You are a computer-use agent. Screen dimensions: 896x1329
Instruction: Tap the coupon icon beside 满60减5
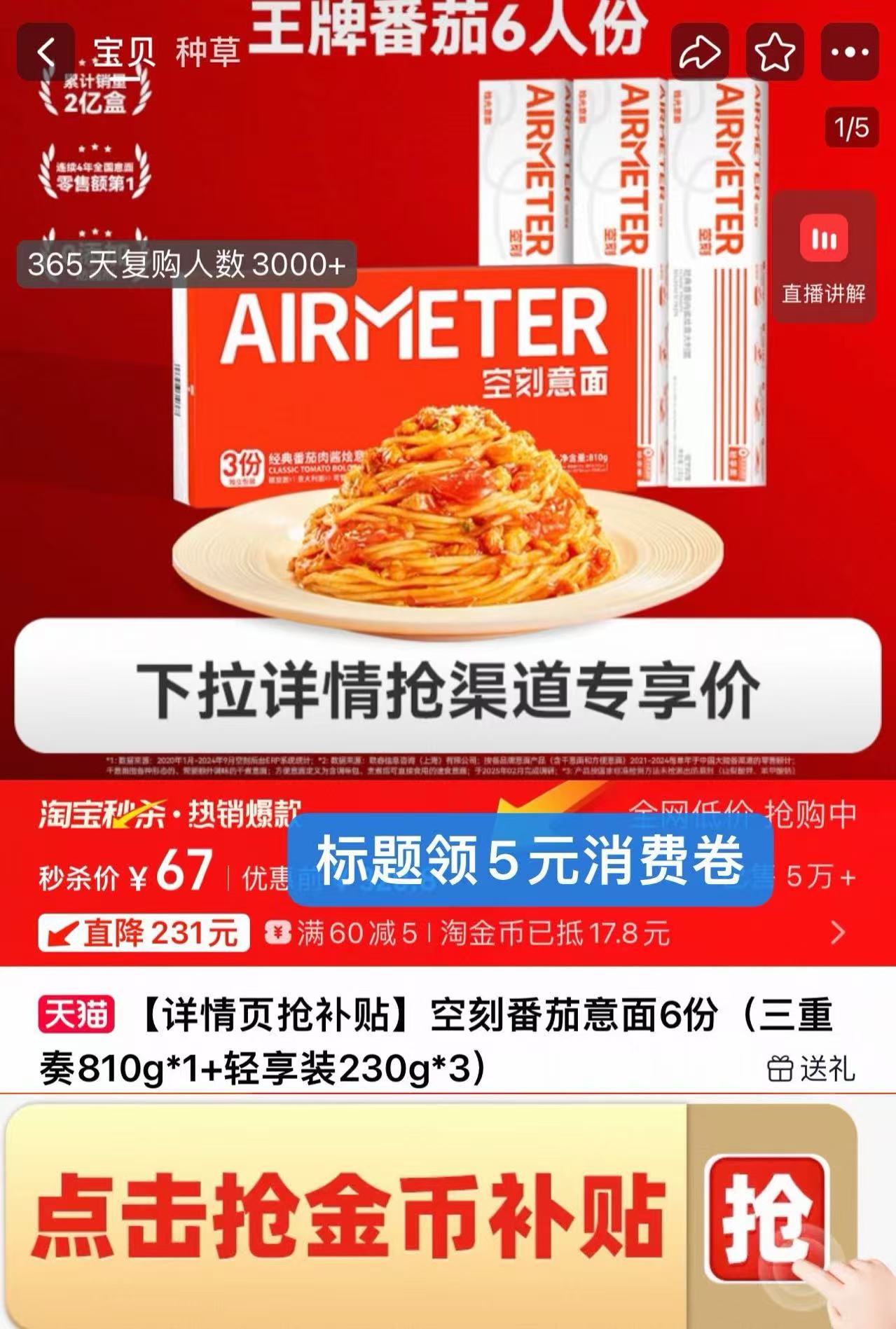coord(279,931)
